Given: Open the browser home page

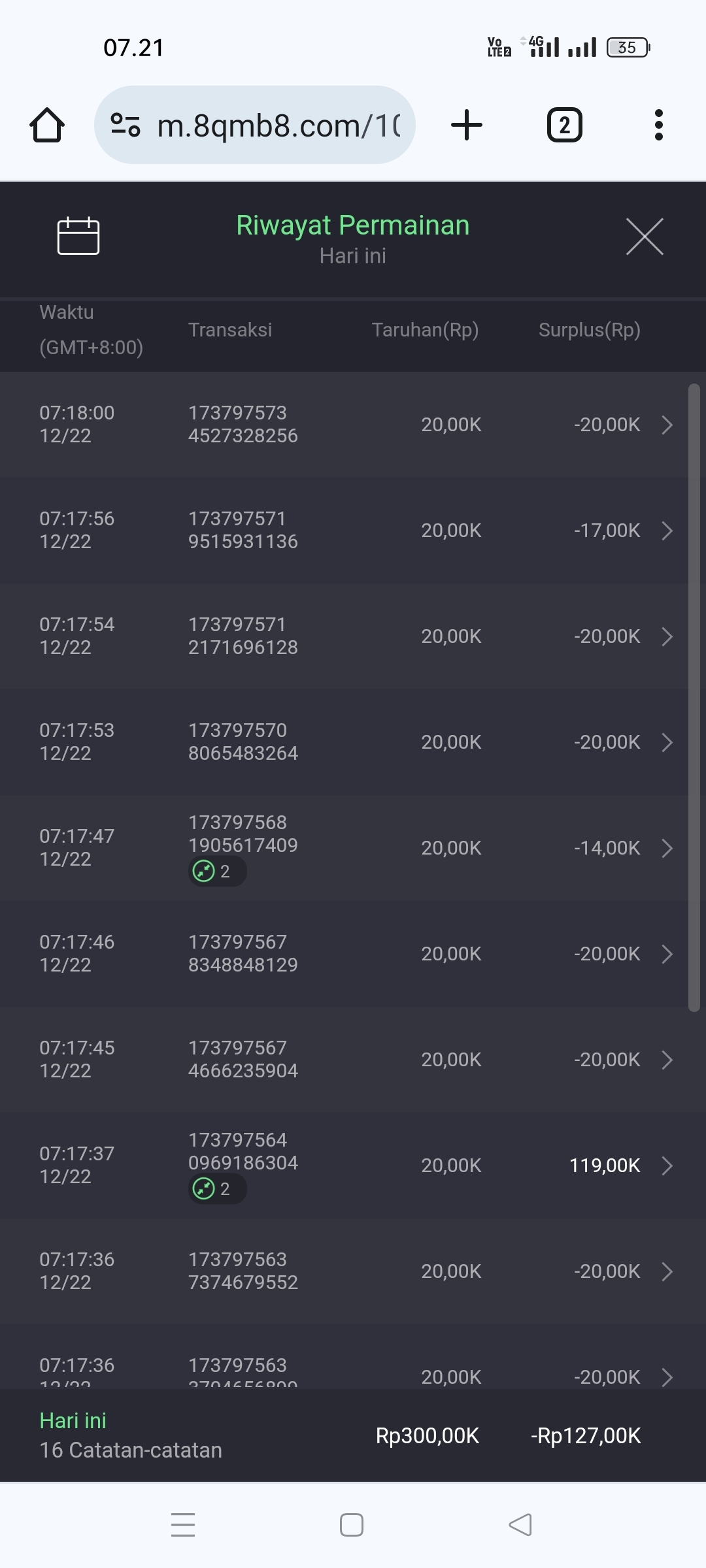Looking at the screenshot, I should tap(47, 125).
